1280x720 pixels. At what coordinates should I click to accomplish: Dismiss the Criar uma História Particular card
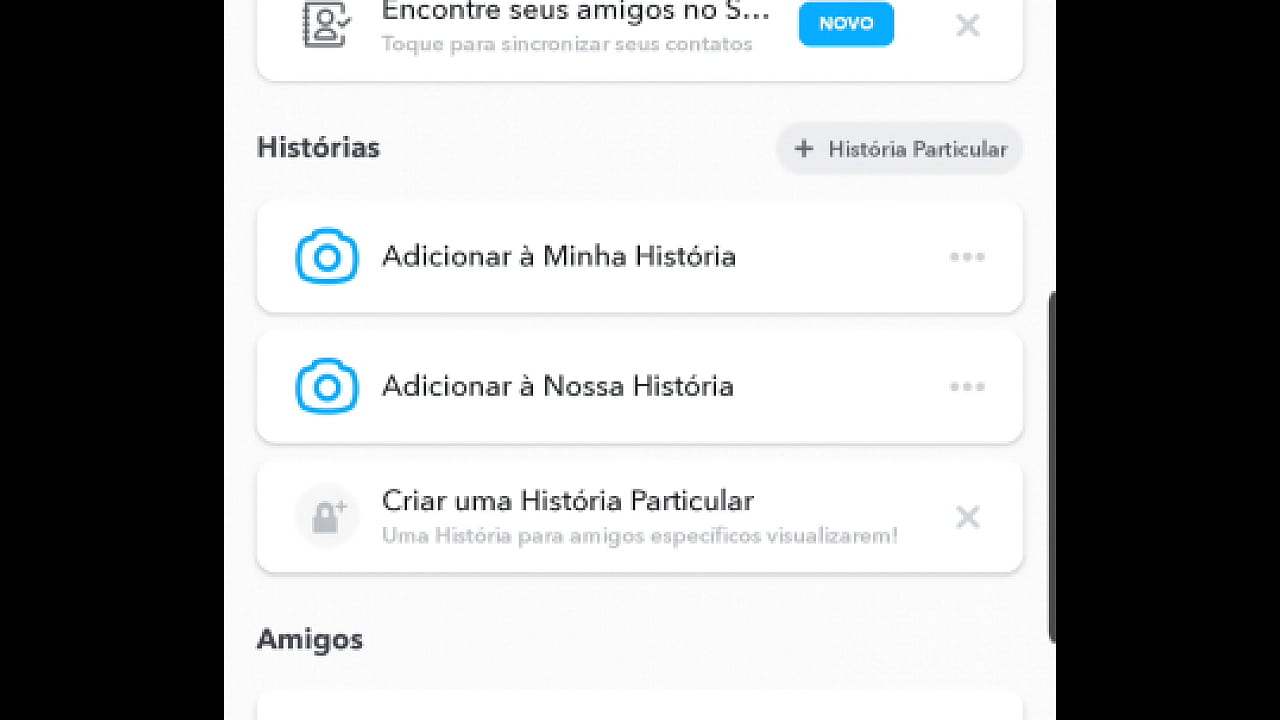point(967,517)
